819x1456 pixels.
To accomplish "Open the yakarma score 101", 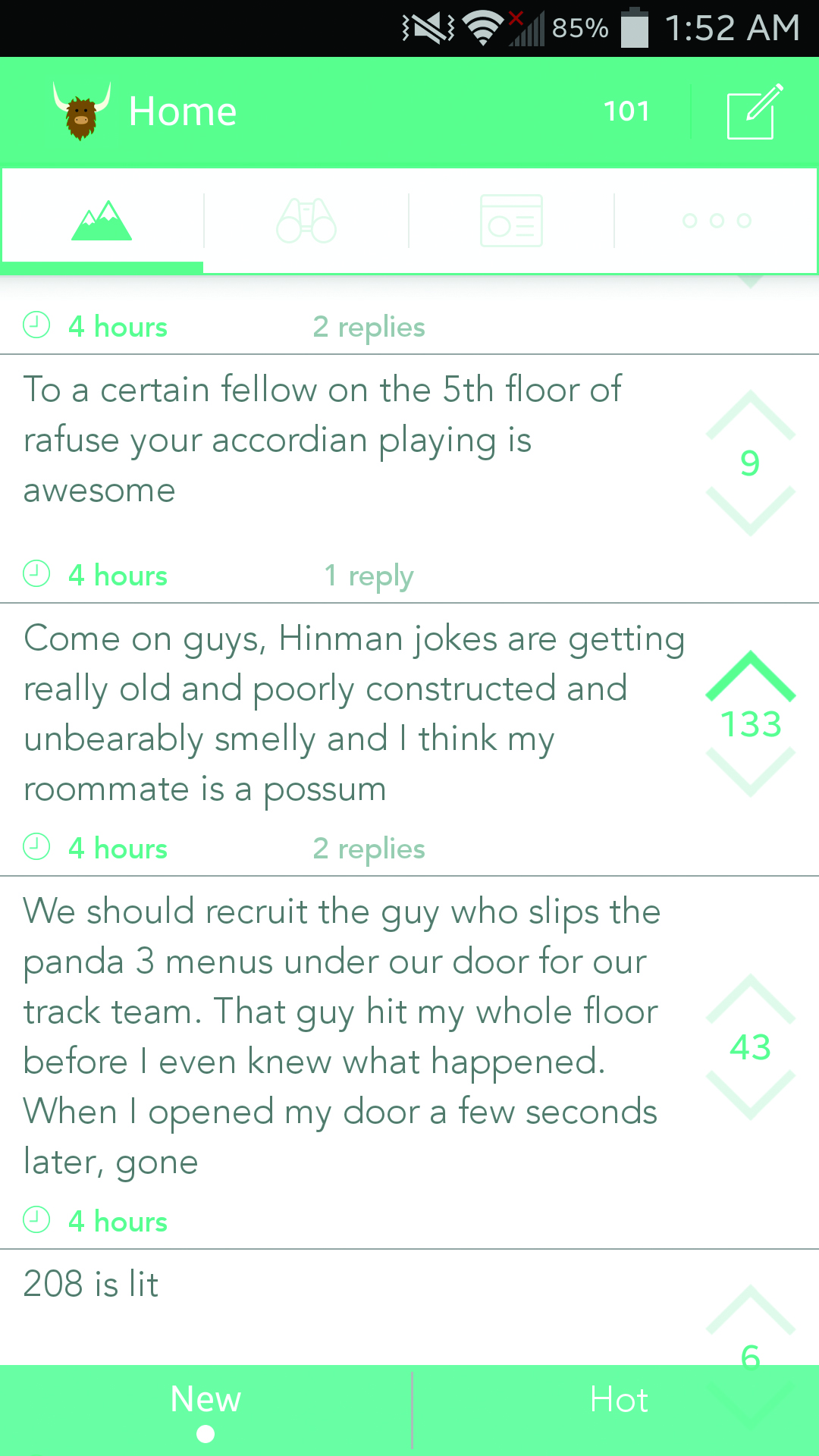I will pyautogui.click(x=626, y=112).
